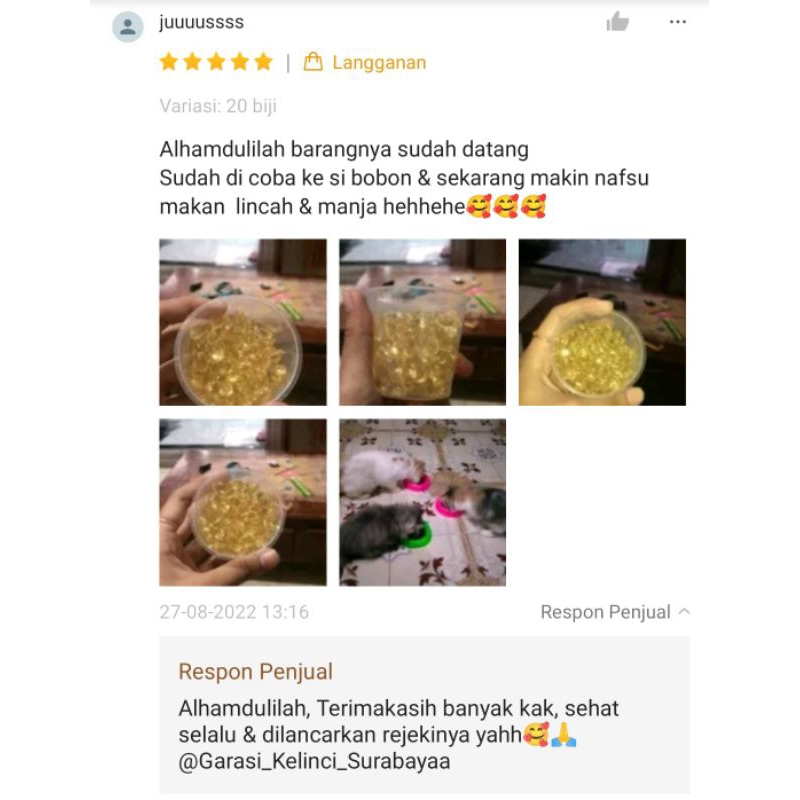
Task: Like the review by juuuussss
Action: [x=618, y=22]
